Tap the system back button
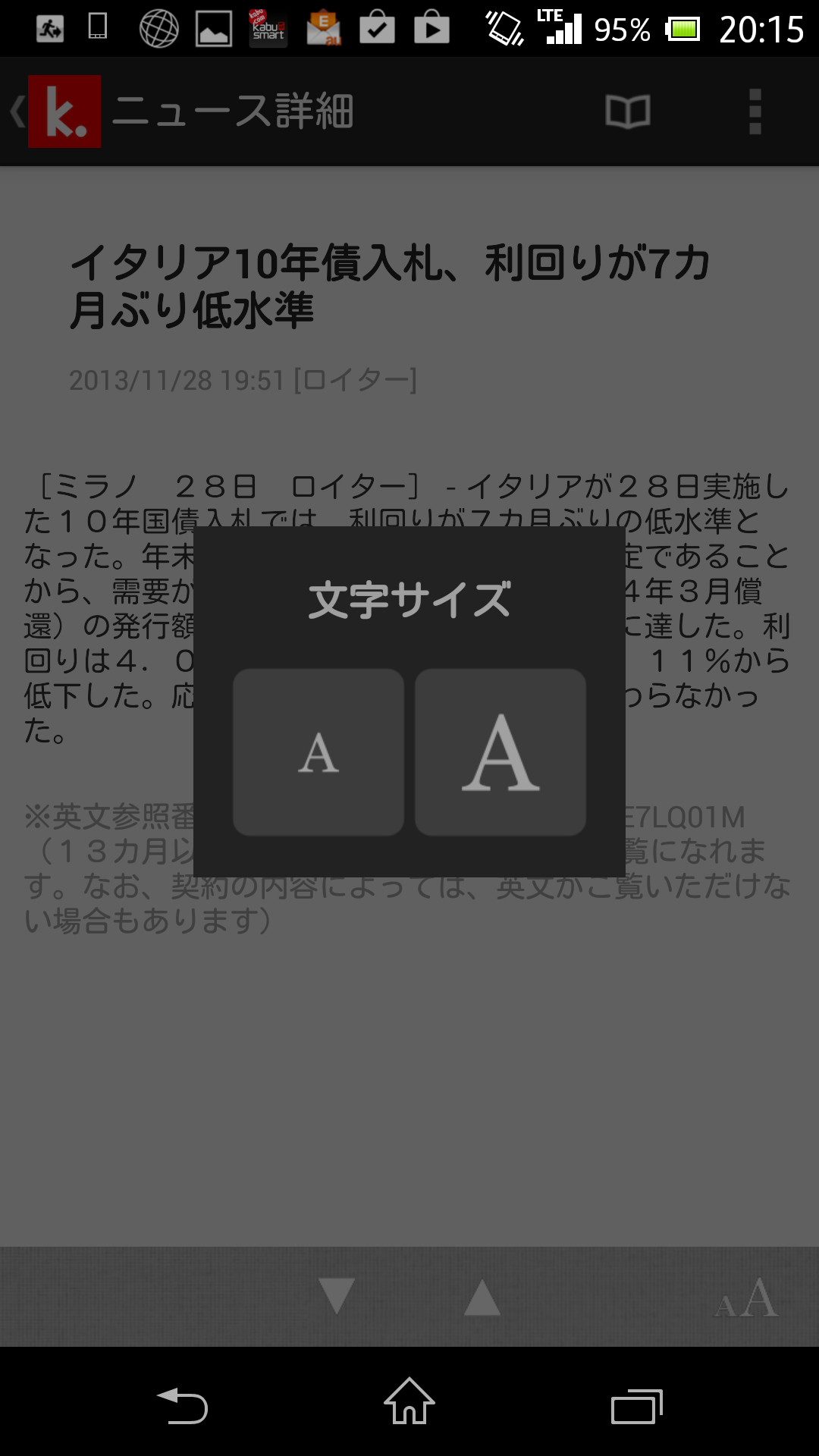 point(182,1406)
